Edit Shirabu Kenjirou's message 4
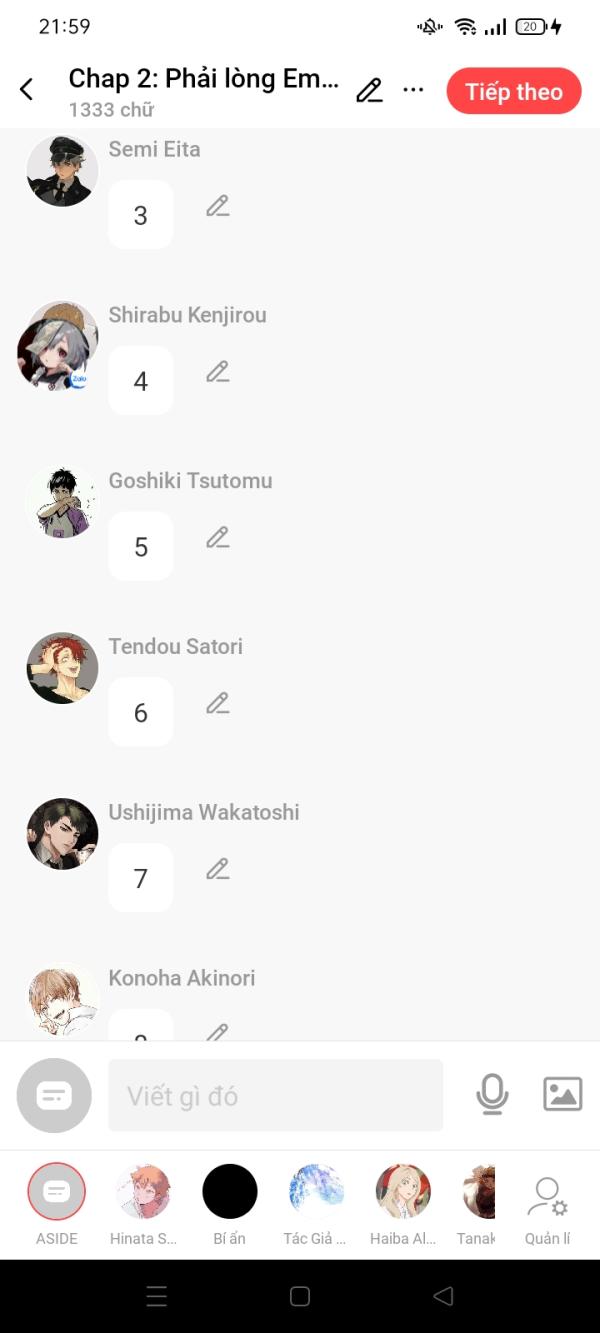 218,372
